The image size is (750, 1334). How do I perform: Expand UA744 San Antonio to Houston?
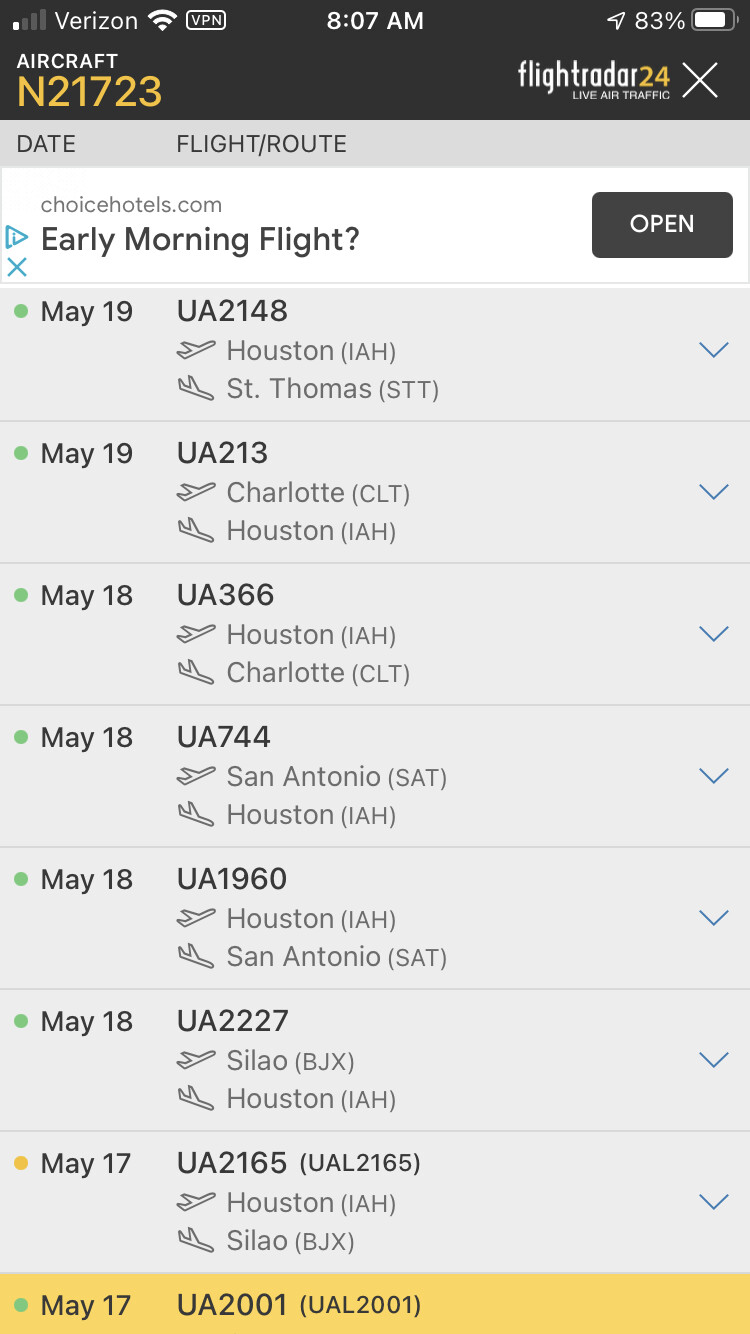pyautogui.click(x=713, y=775)
